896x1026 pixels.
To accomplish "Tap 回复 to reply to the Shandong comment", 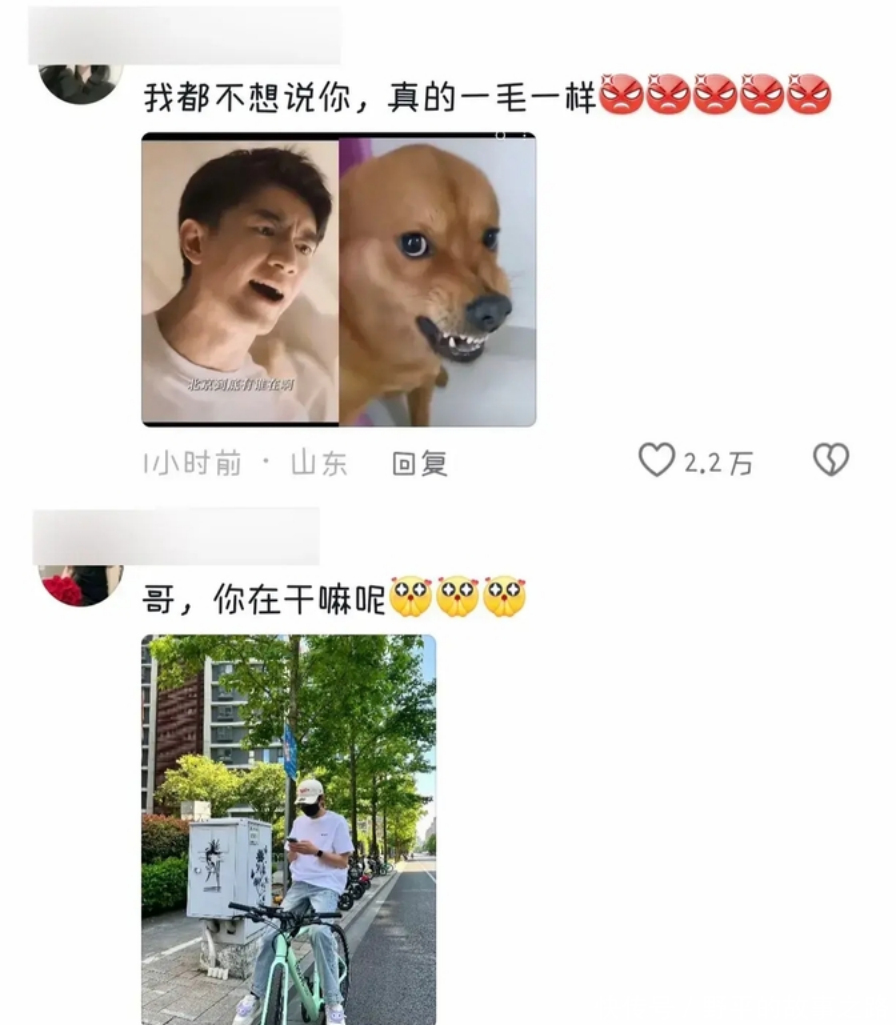I will (x=419, y=464).
